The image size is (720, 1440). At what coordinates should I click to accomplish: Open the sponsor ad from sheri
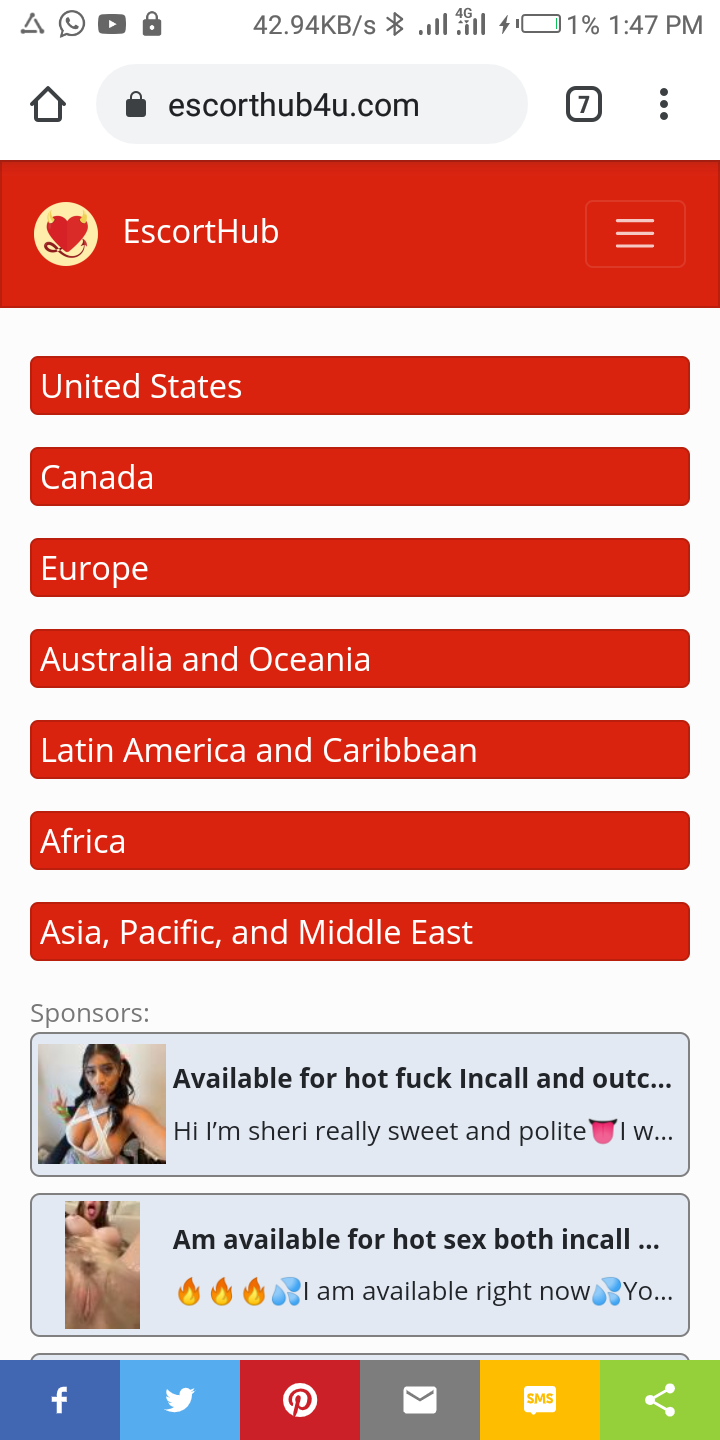click(360, 1104)
